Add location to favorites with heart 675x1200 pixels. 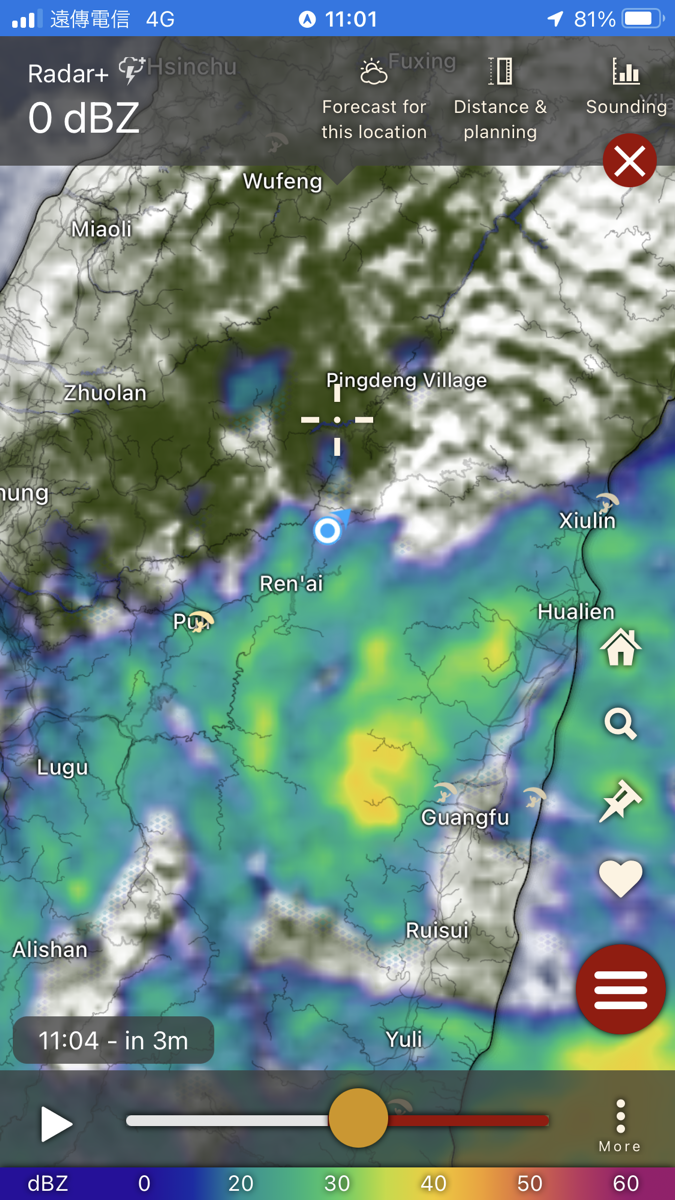tap(620, 879)
